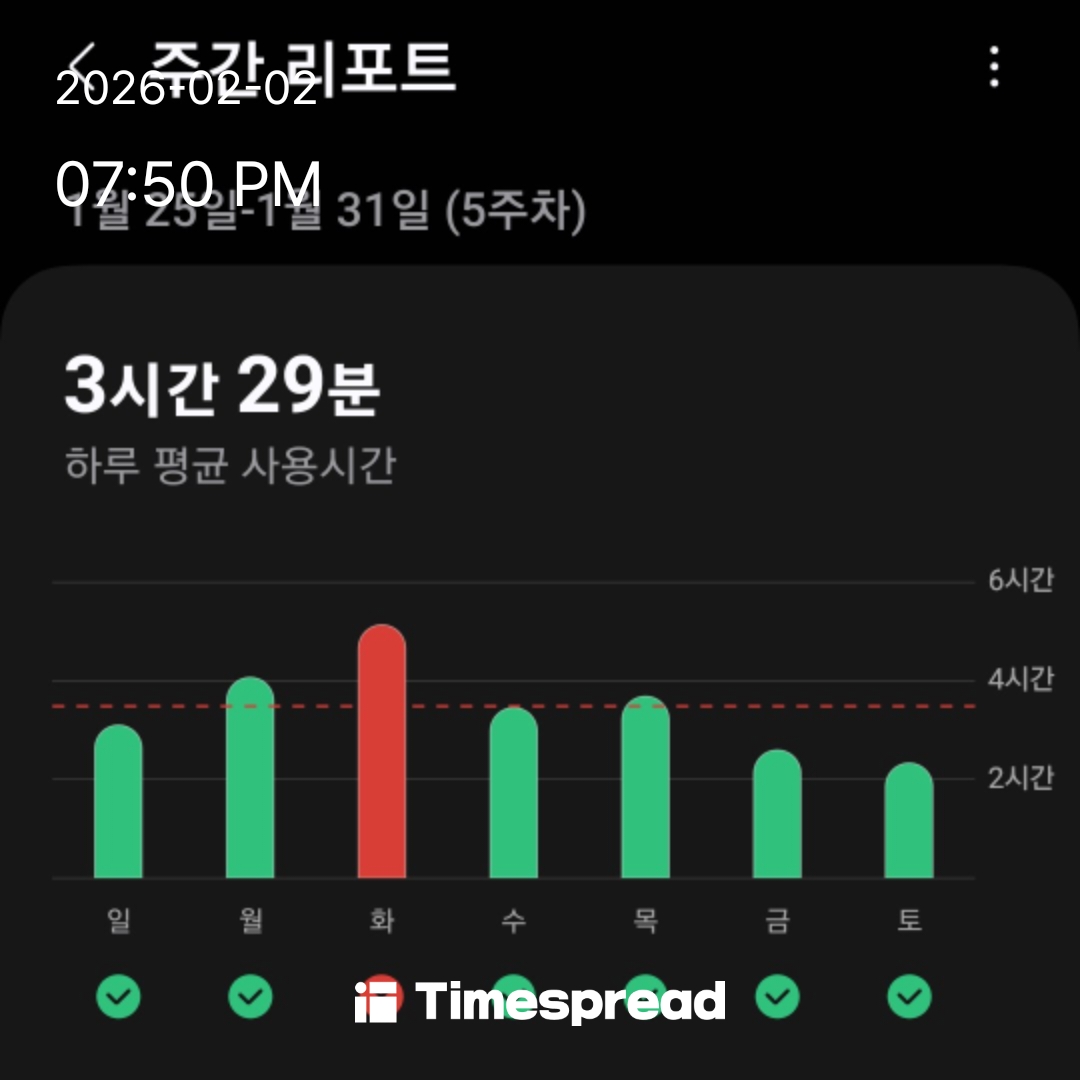Tap the Saturday (토) usage bar

[909, 821]
